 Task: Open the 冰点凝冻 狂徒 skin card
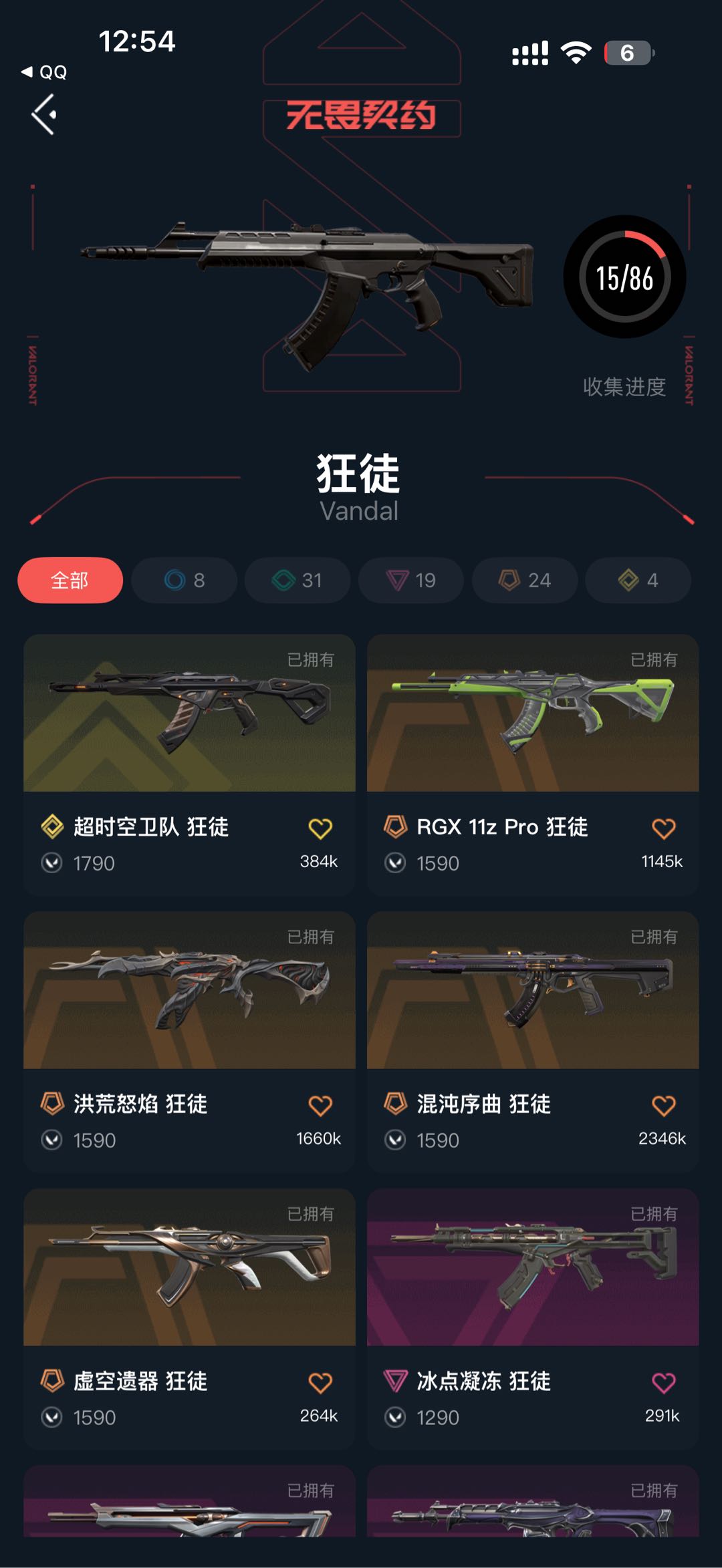click(x=533, y=1319)
